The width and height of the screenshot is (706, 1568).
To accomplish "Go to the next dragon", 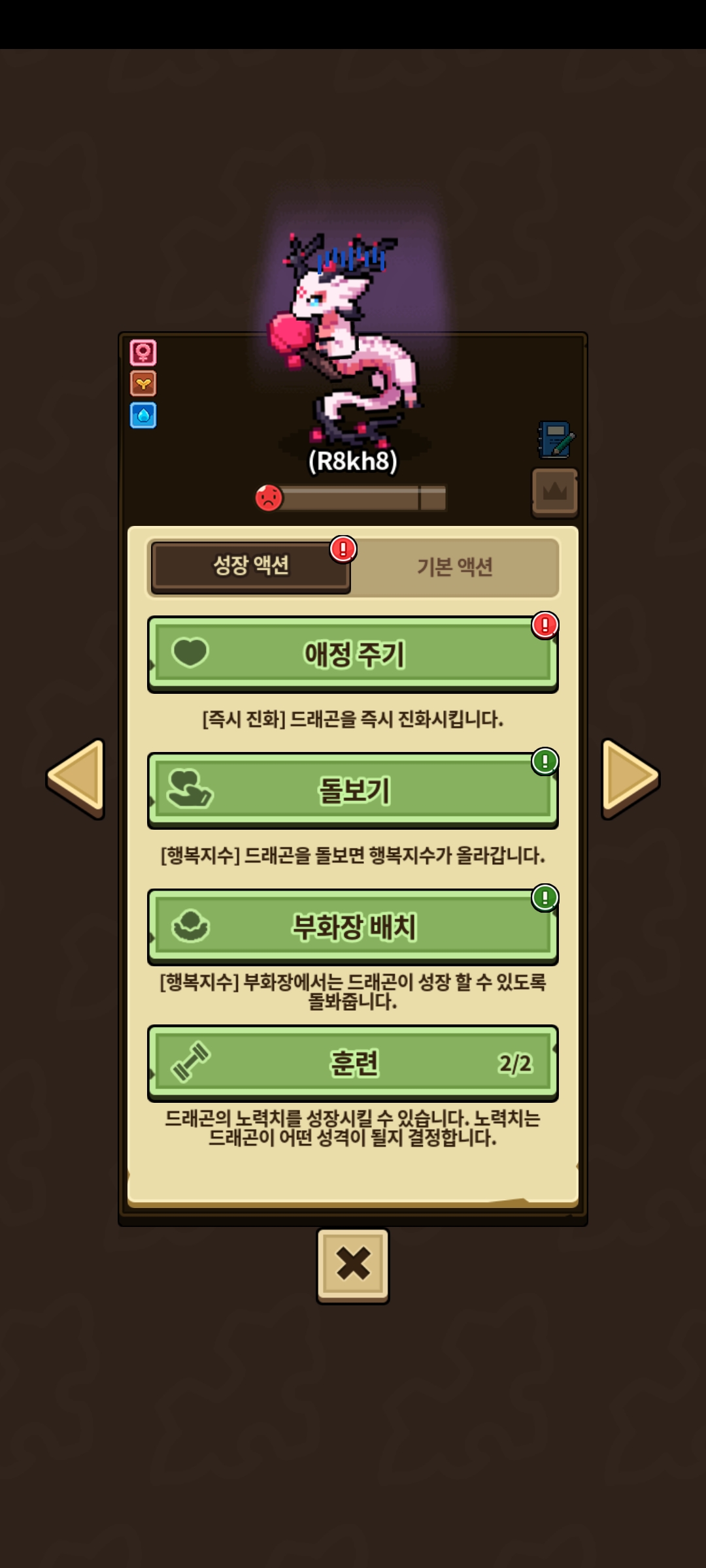I will pos(630,777).
